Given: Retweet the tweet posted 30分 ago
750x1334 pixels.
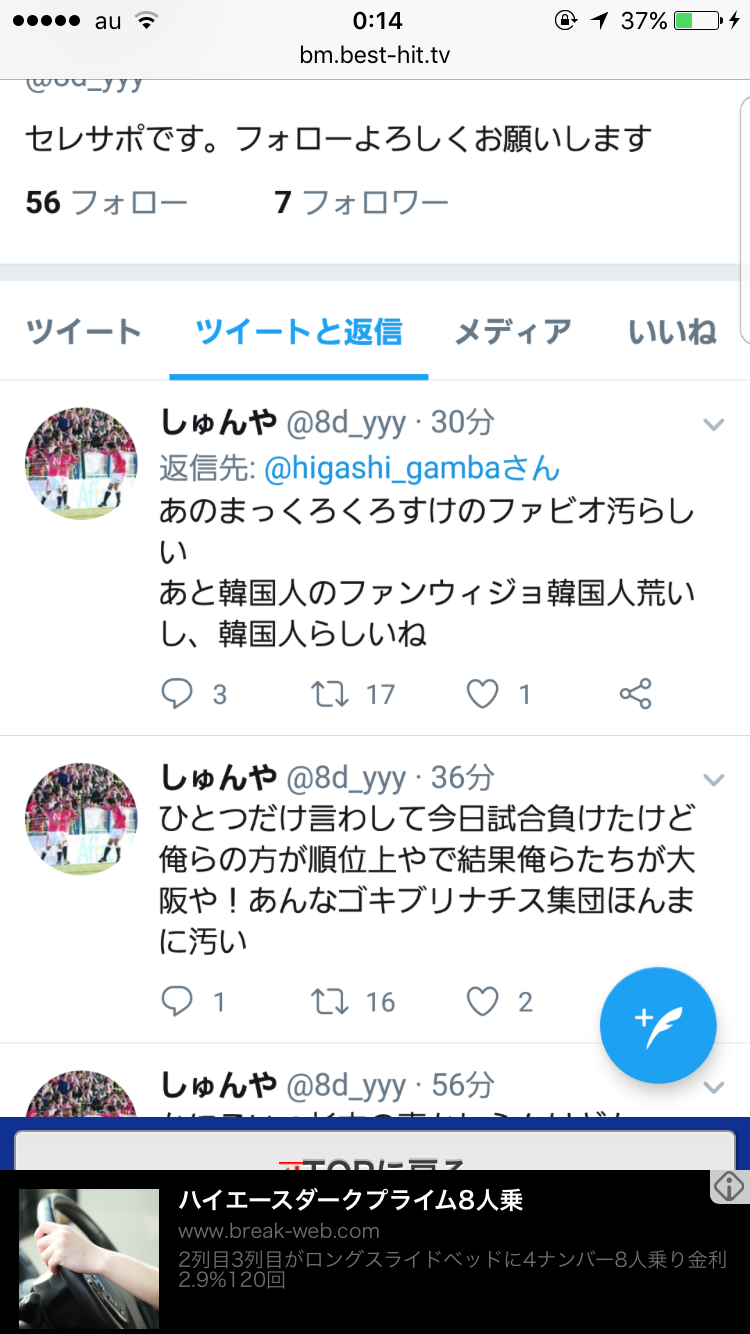Looking at the screenshot, I should click(x=330, y=693).
